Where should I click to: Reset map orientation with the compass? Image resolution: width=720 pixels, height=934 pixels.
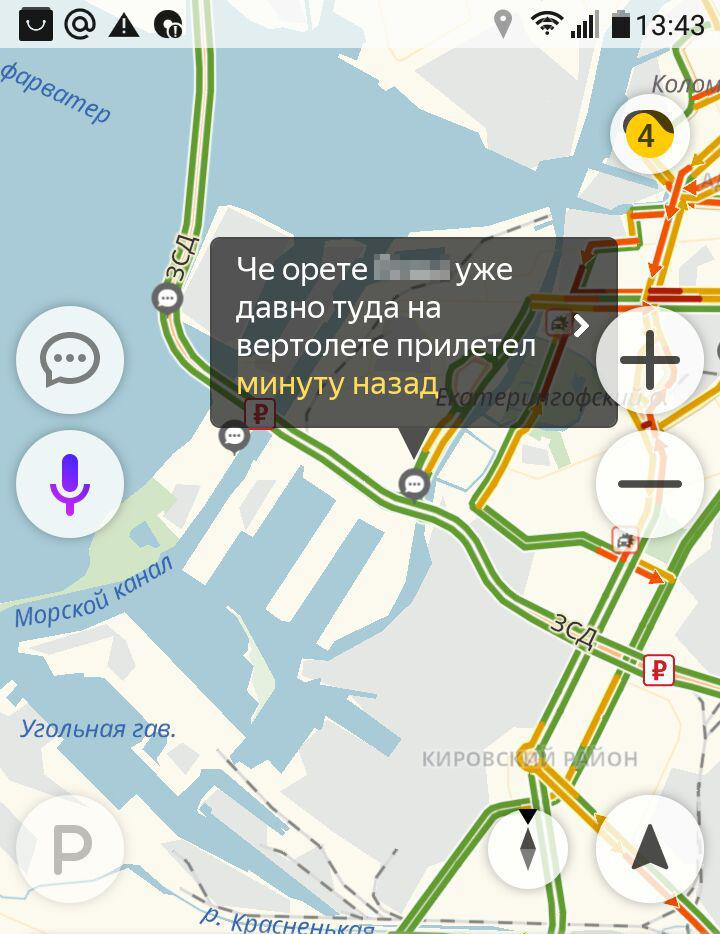pyautogui.click(x=528, y=849)
